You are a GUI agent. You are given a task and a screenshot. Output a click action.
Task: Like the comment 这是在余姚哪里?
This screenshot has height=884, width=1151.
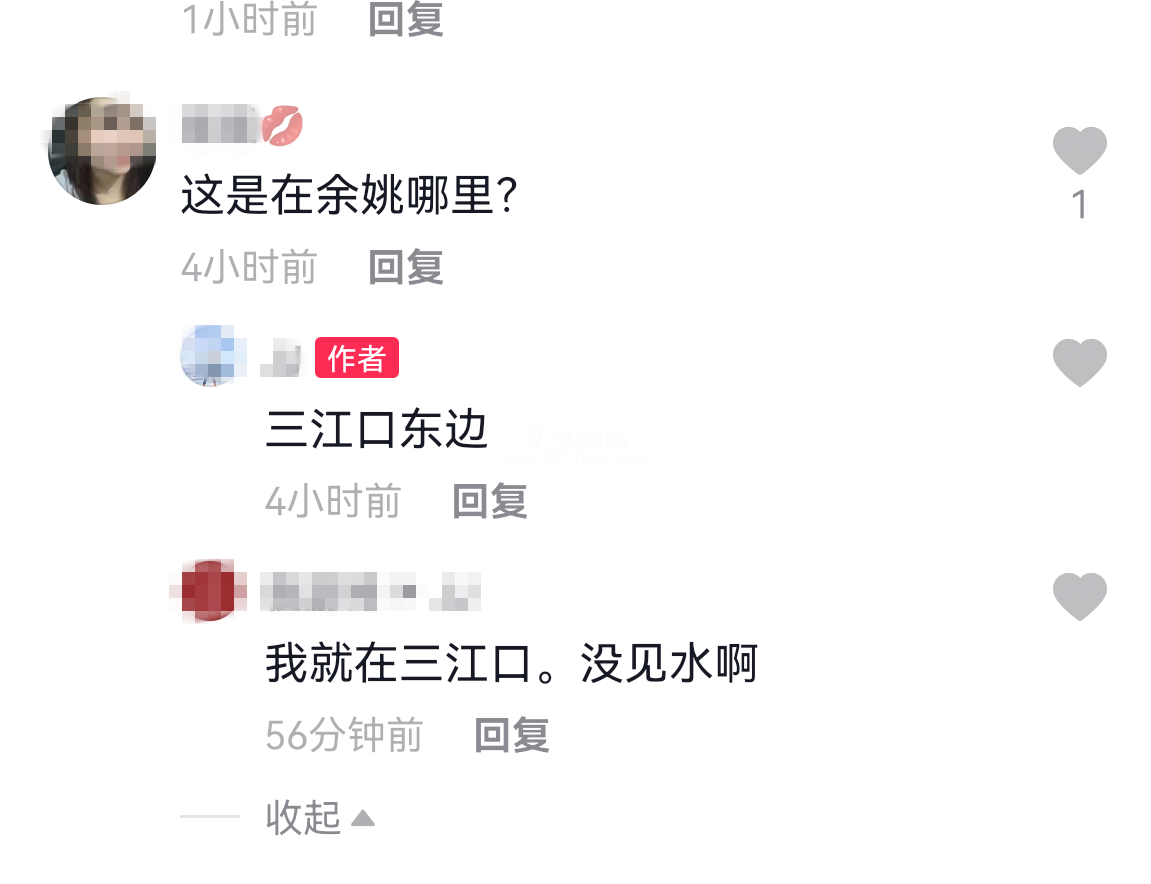coord(1079,152)
